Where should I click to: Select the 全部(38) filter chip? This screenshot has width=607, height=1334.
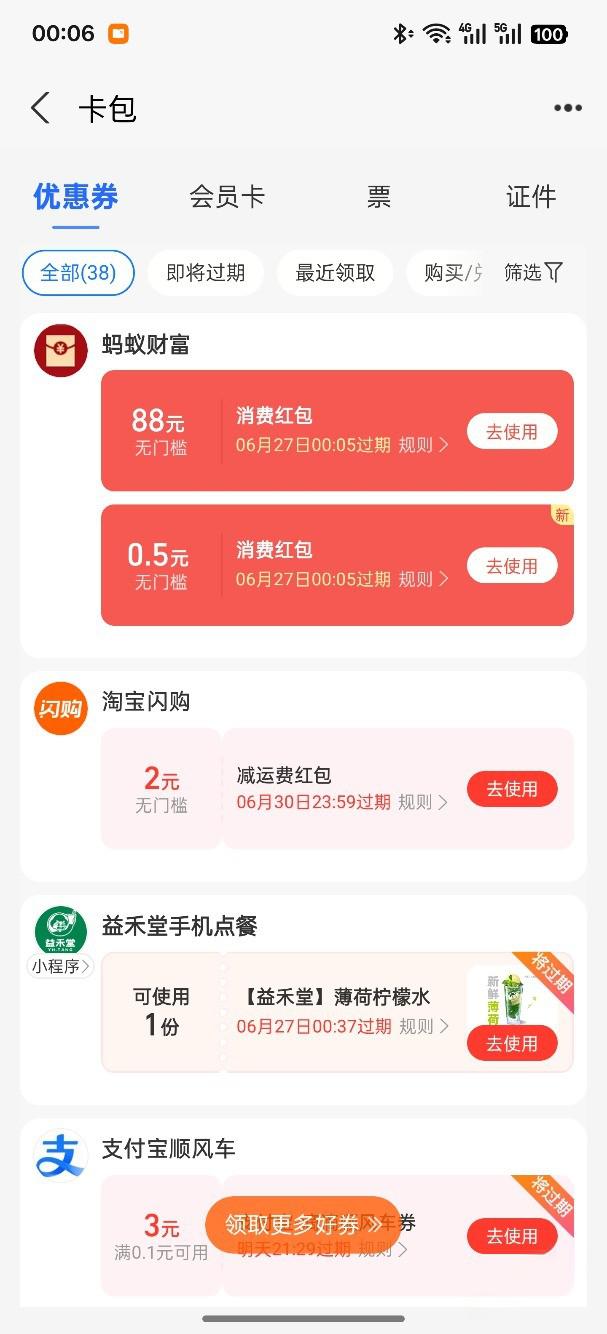click(x=78, y=273)
